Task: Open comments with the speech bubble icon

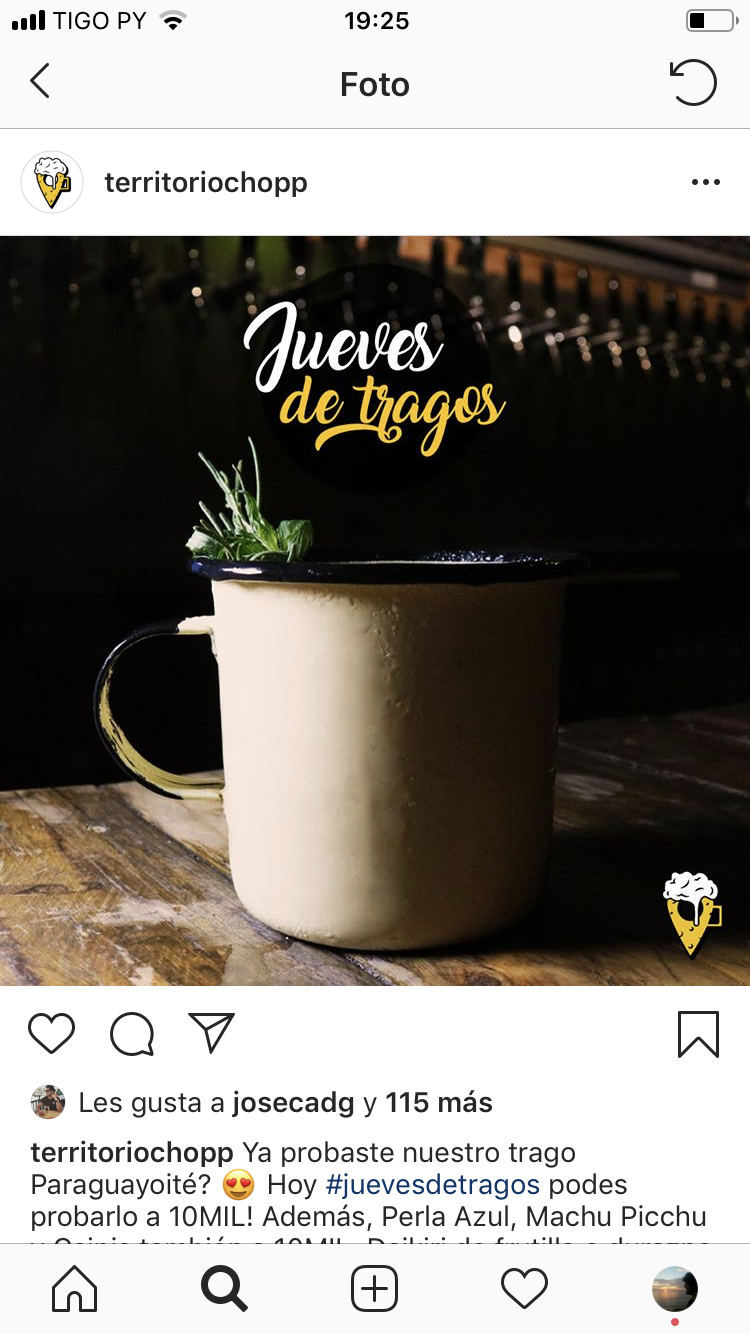Action: [x=132, y=1034]
